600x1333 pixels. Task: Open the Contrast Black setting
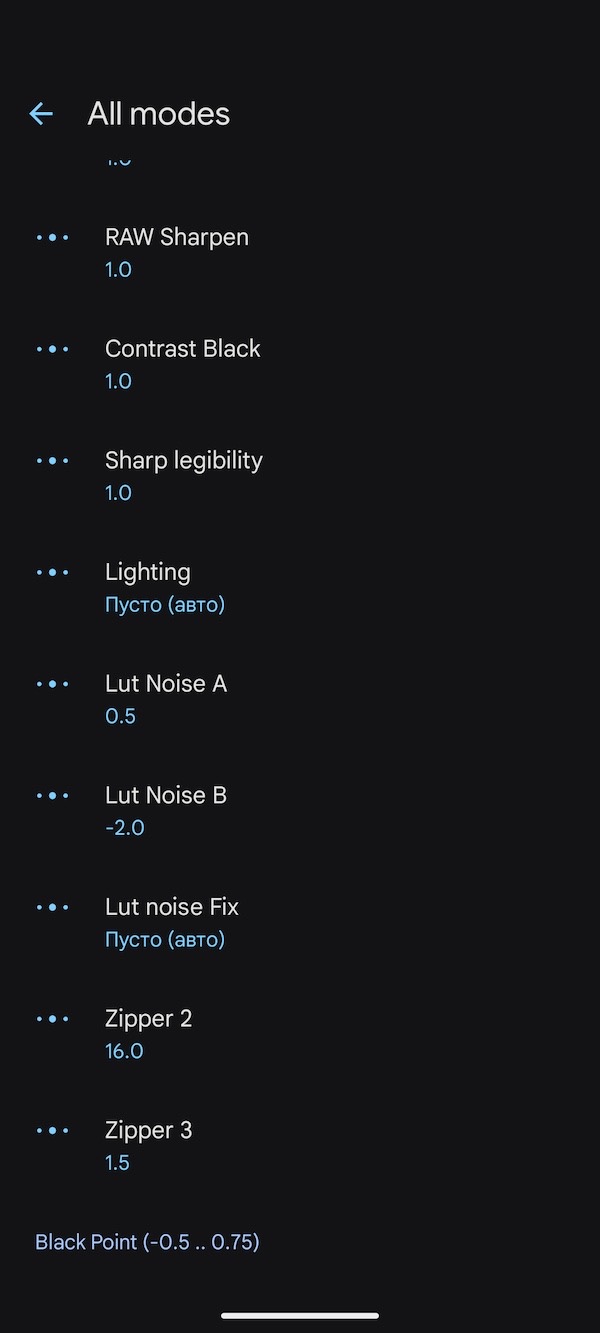pyautogui.click(x=182, y=363)
